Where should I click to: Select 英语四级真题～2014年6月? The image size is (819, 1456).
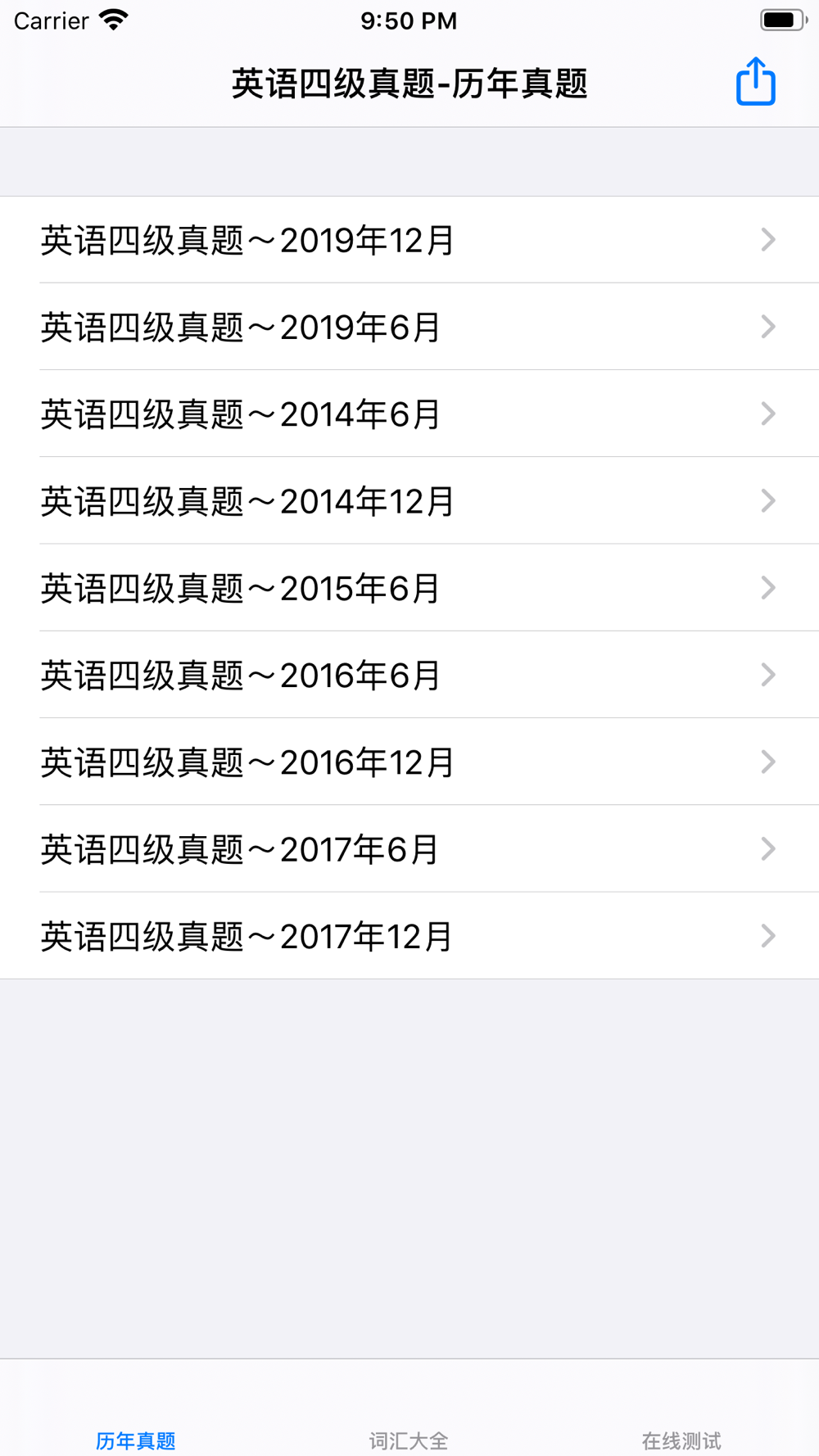tap(409, 414)
